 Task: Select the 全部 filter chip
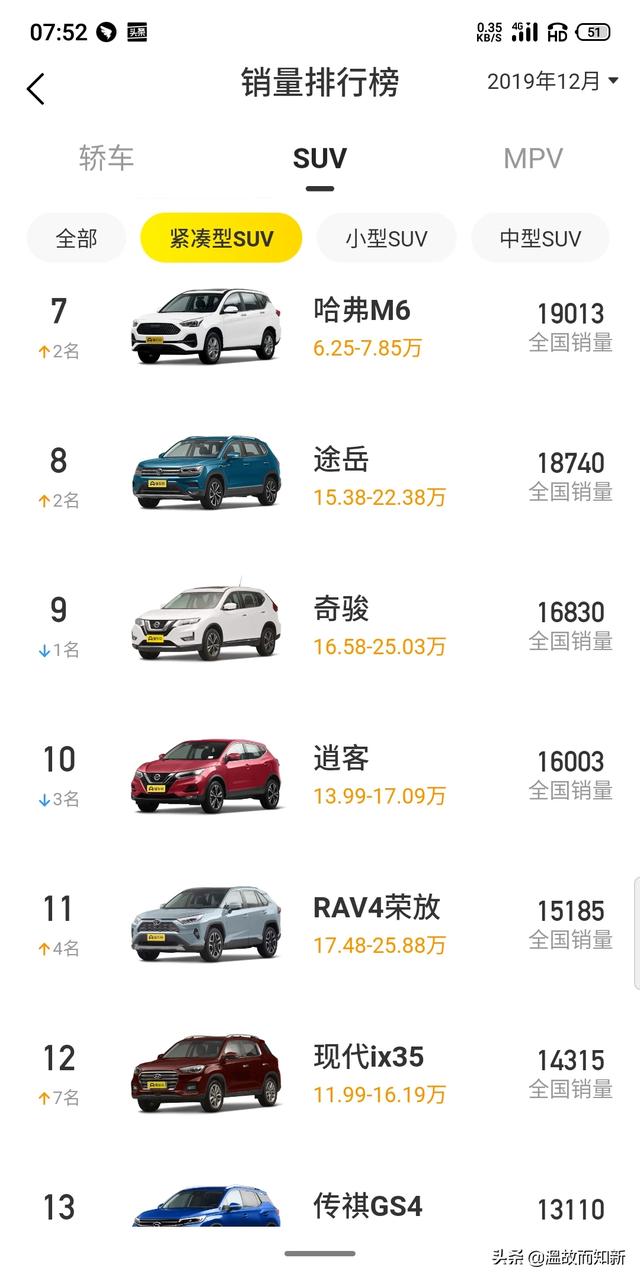click(76, 238)
